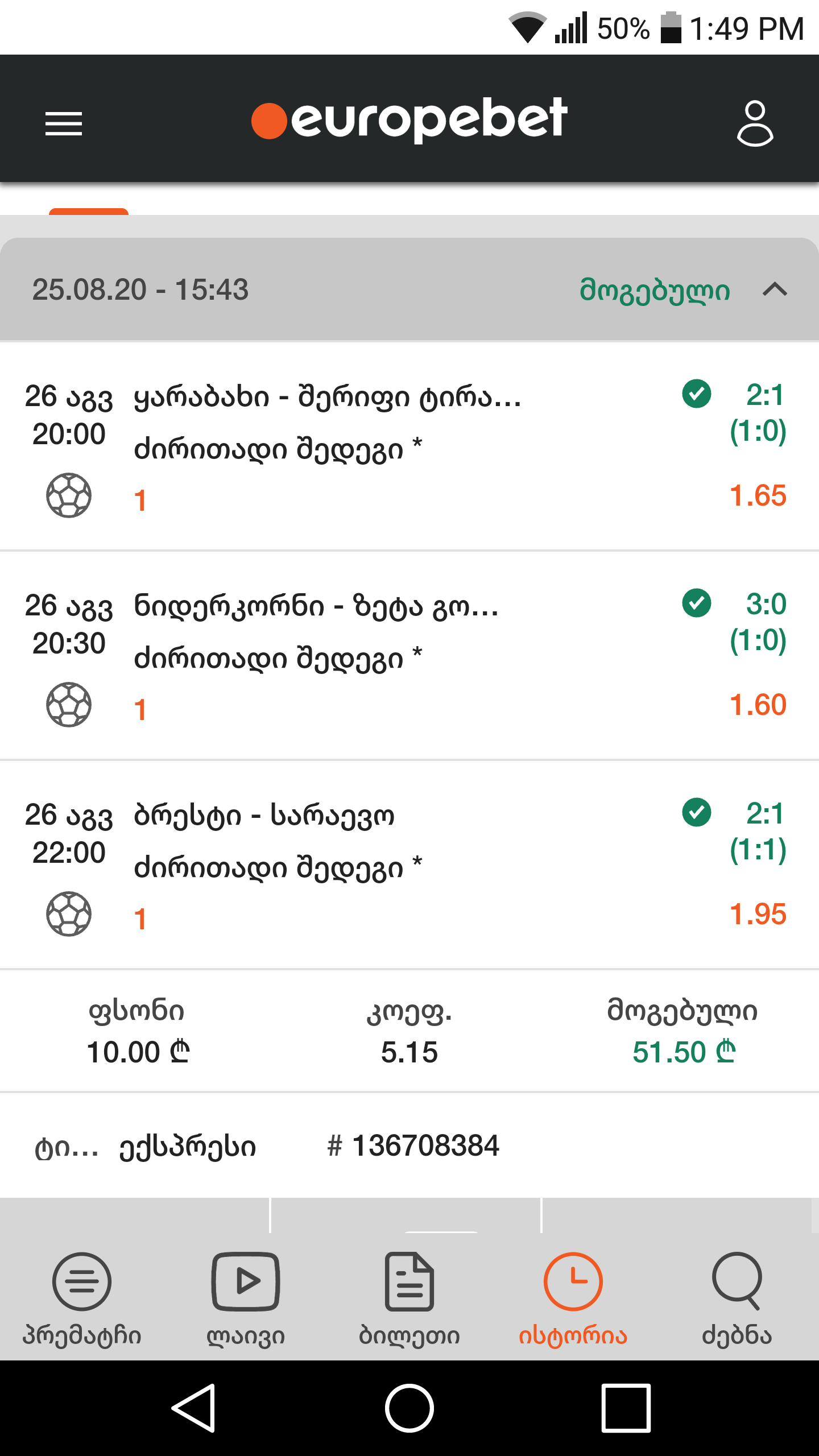Collapse the 25.08.20 - 15:43 ticket
The image size is (819, 1456).
coord(775,289)
